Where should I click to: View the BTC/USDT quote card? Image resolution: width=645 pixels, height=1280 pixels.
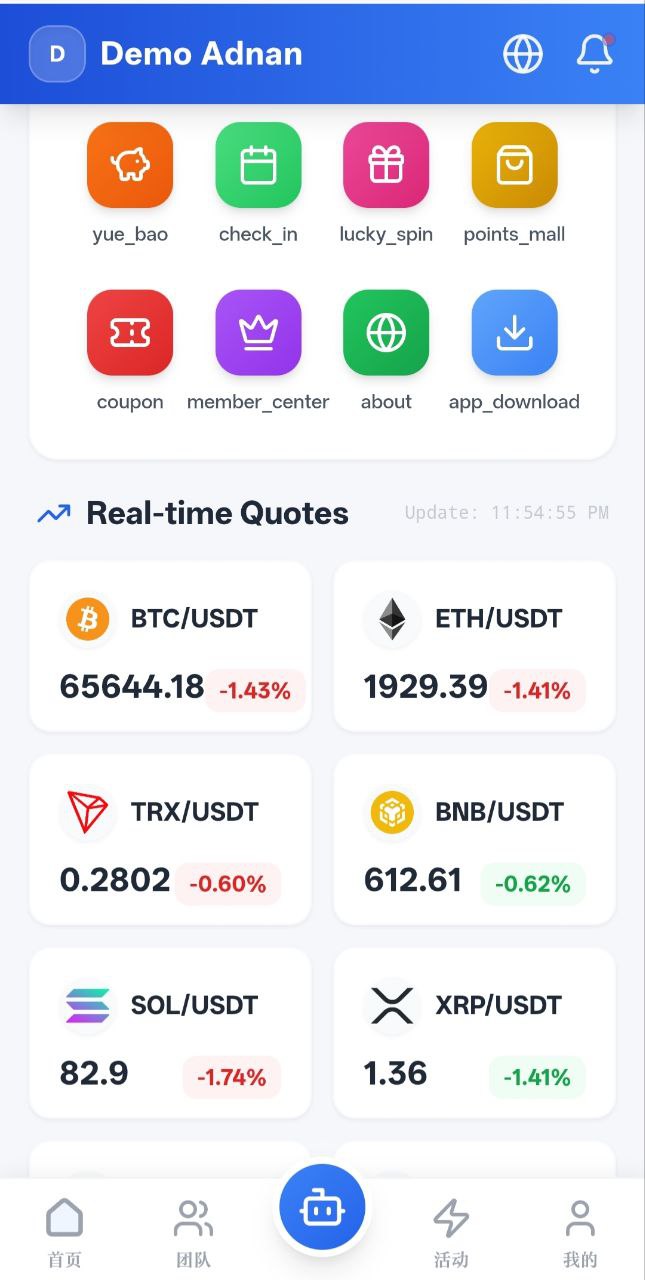170,646
